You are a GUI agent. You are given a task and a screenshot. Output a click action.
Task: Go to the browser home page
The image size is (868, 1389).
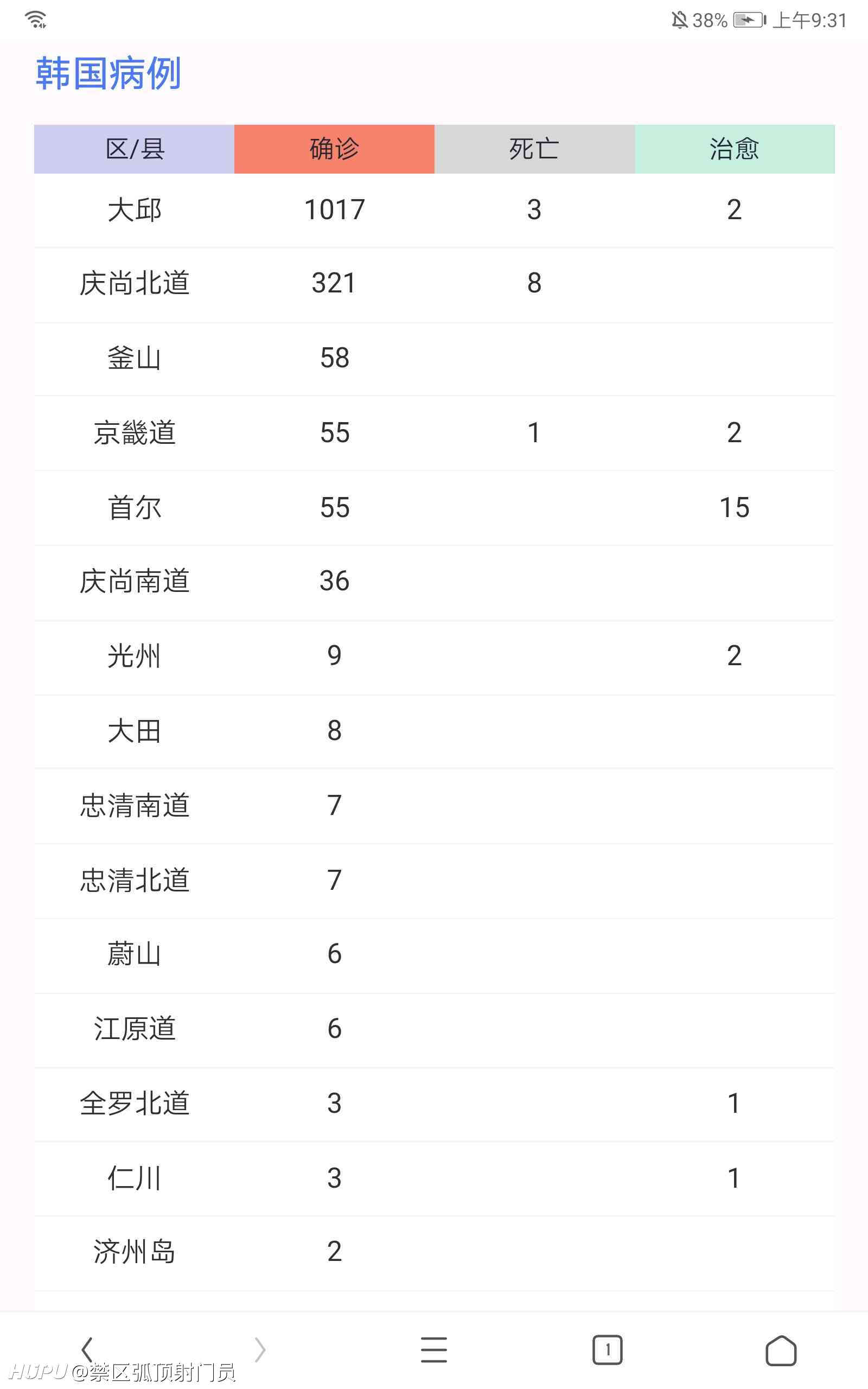781,1350
